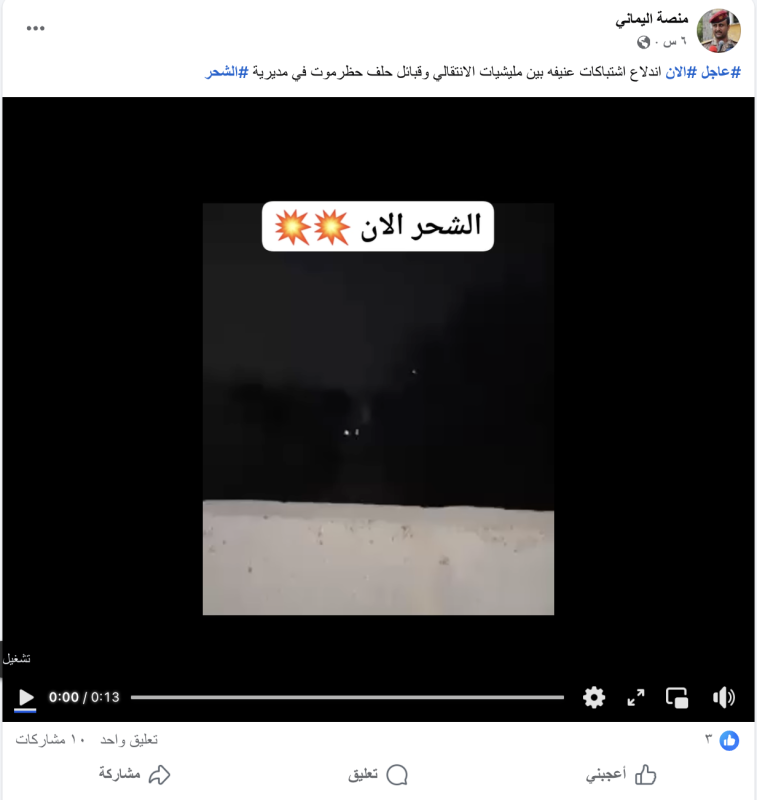Image resolution: width=757 pixels, height=800 pixels.
Task: Play the video
Action: pos(27,697)
